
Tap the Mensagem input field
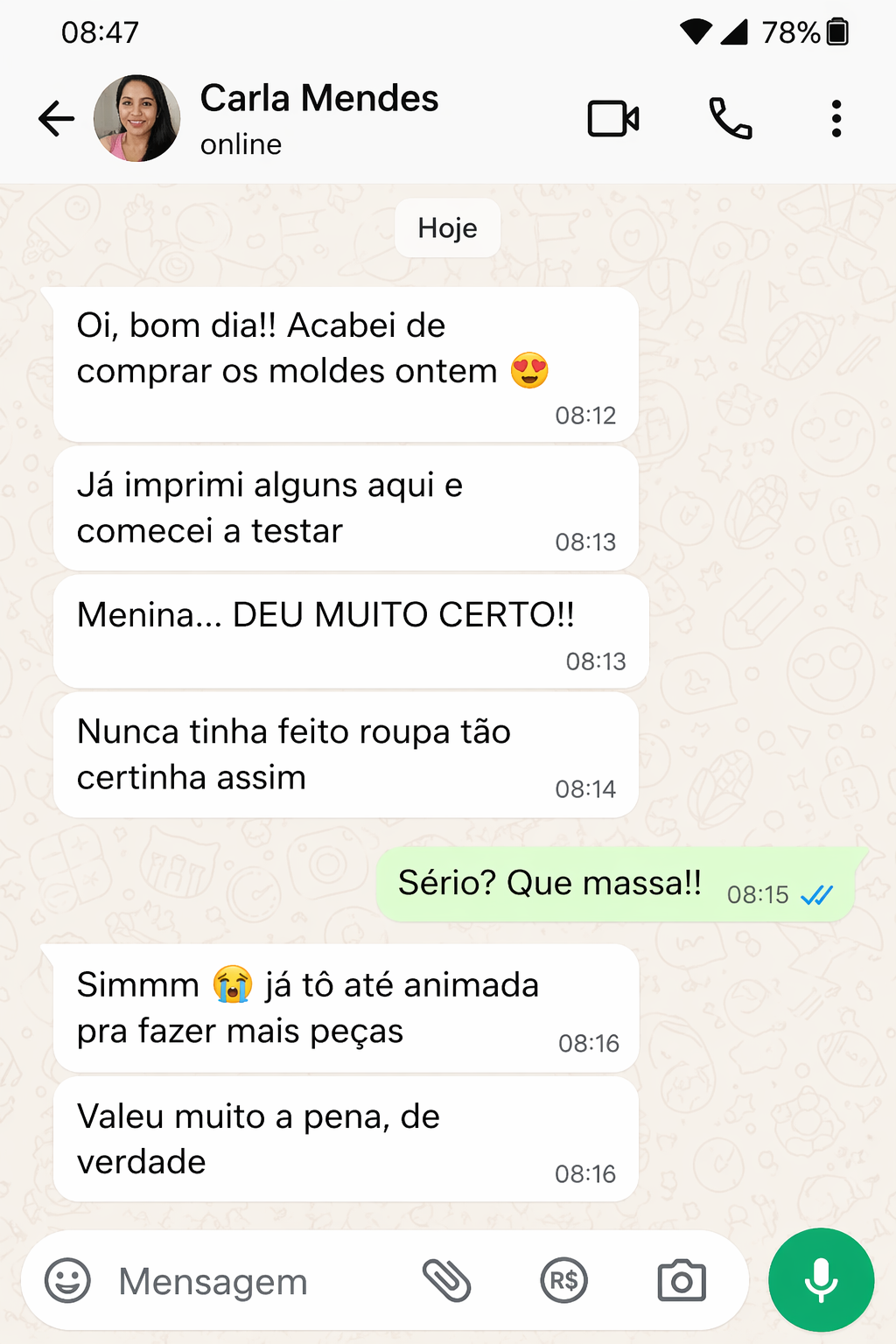click(x=213, y=1280)
